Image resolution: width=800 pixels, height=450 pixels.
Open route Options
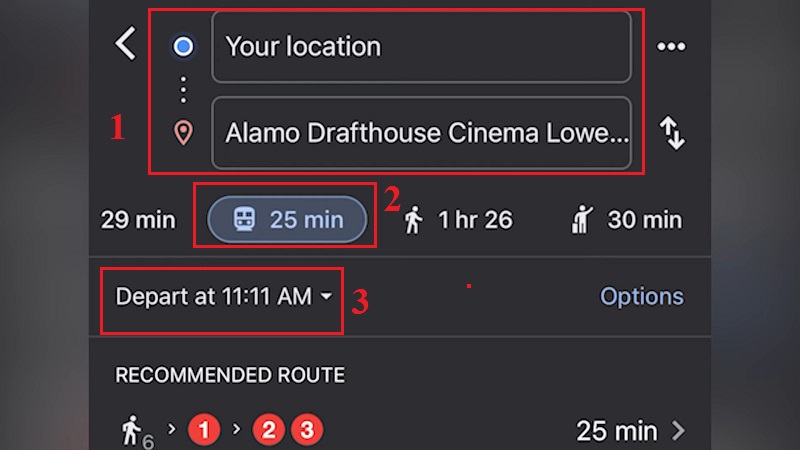point(641,297)
